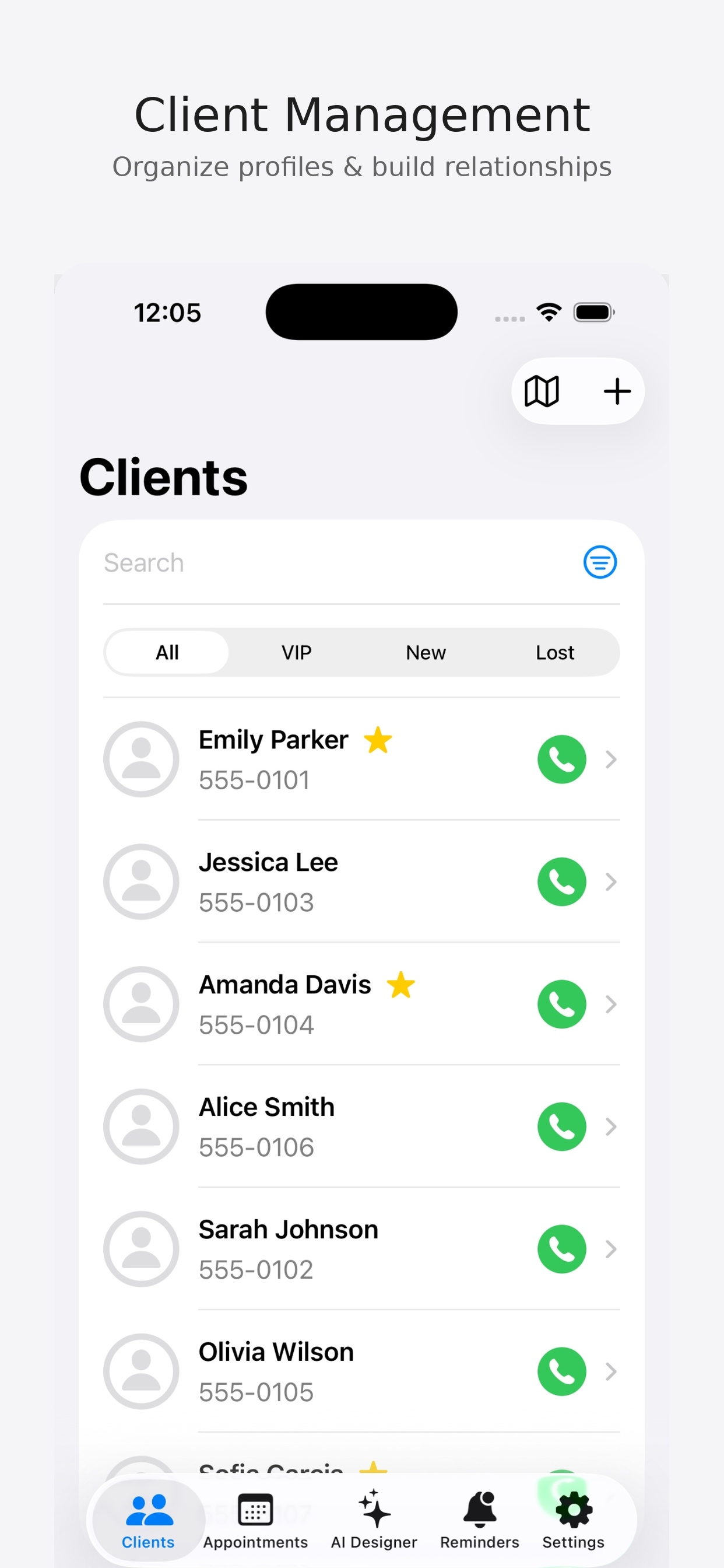Open the Appointments tab
The height and width of the screenshot is (1568, 724).
coord(255,1520)
